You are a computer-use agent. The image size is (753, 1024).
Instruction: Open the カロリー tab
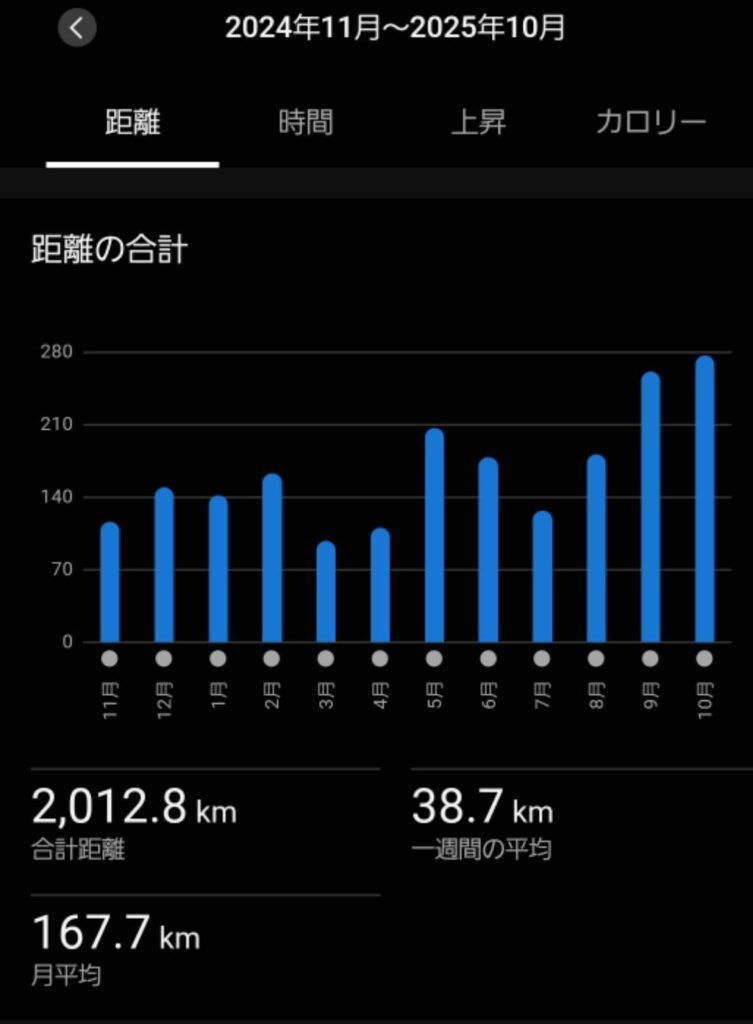point(650,123)
